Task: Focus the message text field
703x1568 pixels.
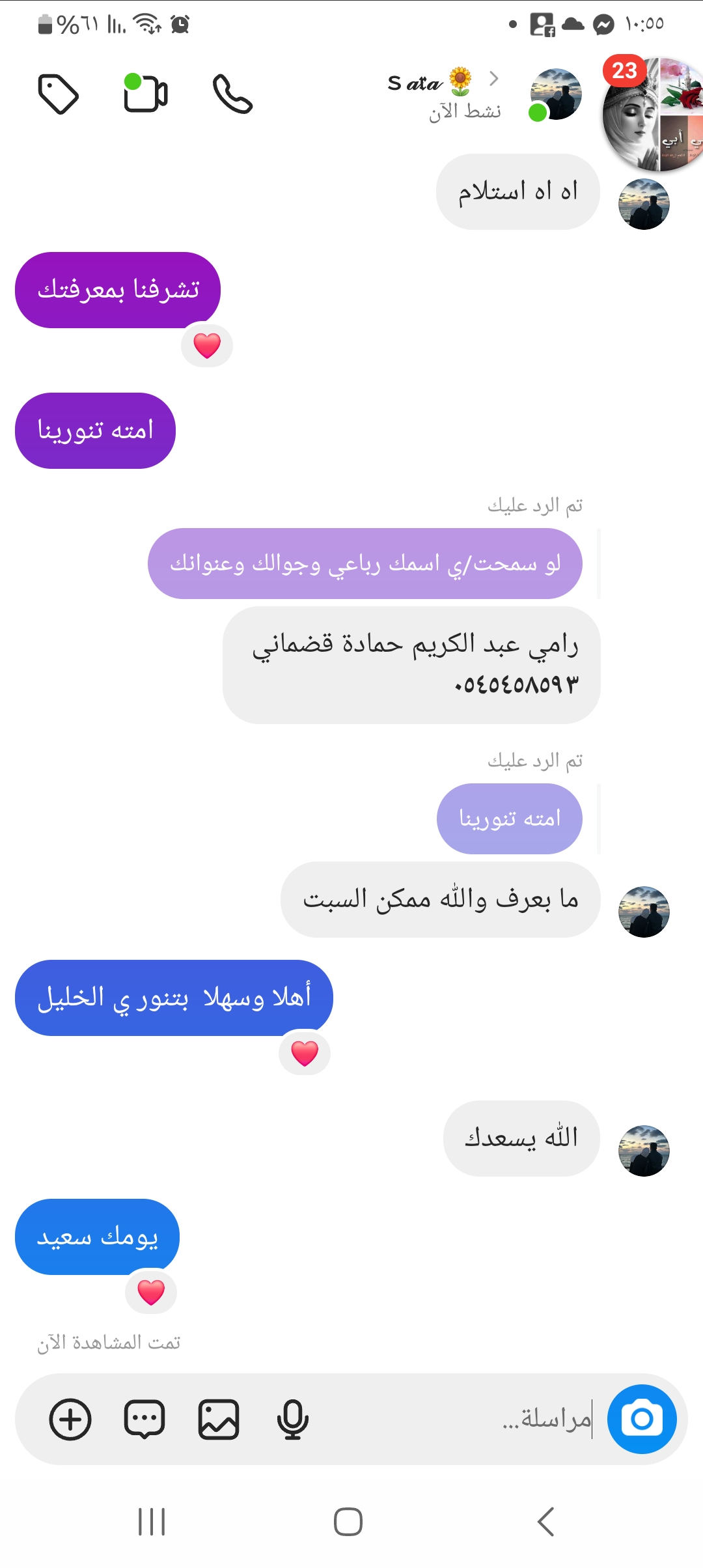Action: tap(456, 1419)
